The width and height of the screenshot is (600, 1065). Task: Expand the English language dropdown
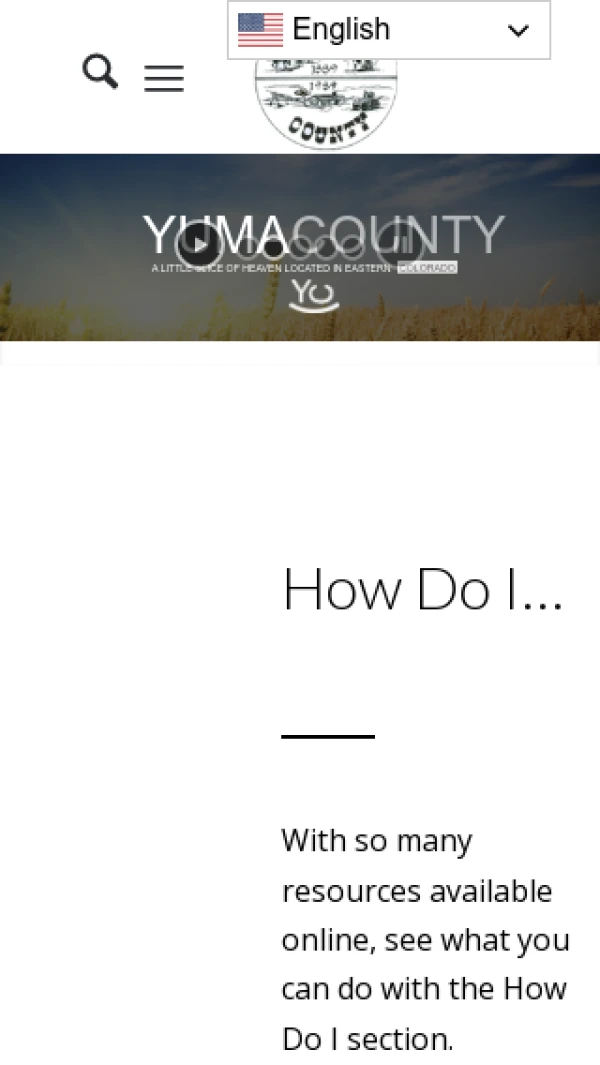tap(389, 30)
